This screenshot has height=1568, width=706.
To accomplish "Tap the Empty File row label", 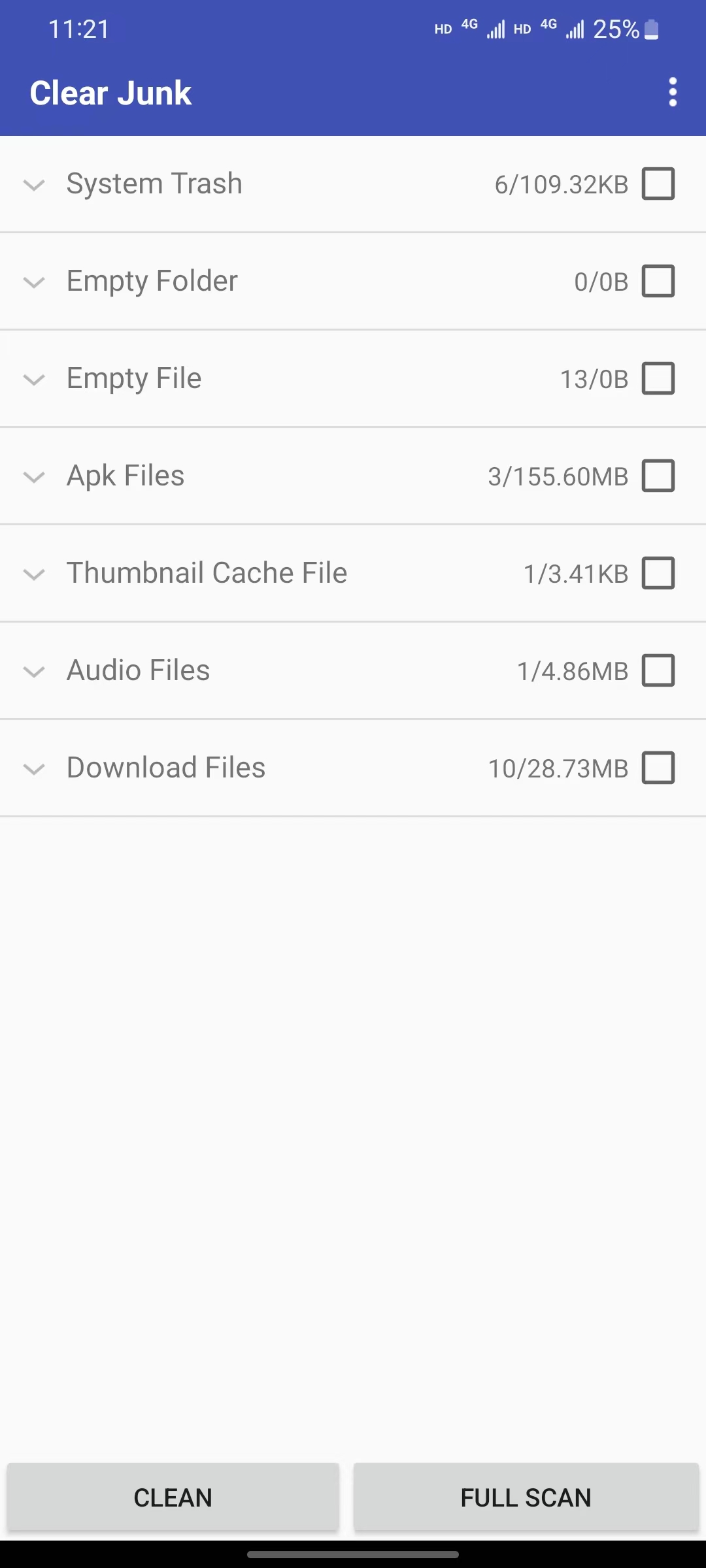I will (x=133, y=378).
